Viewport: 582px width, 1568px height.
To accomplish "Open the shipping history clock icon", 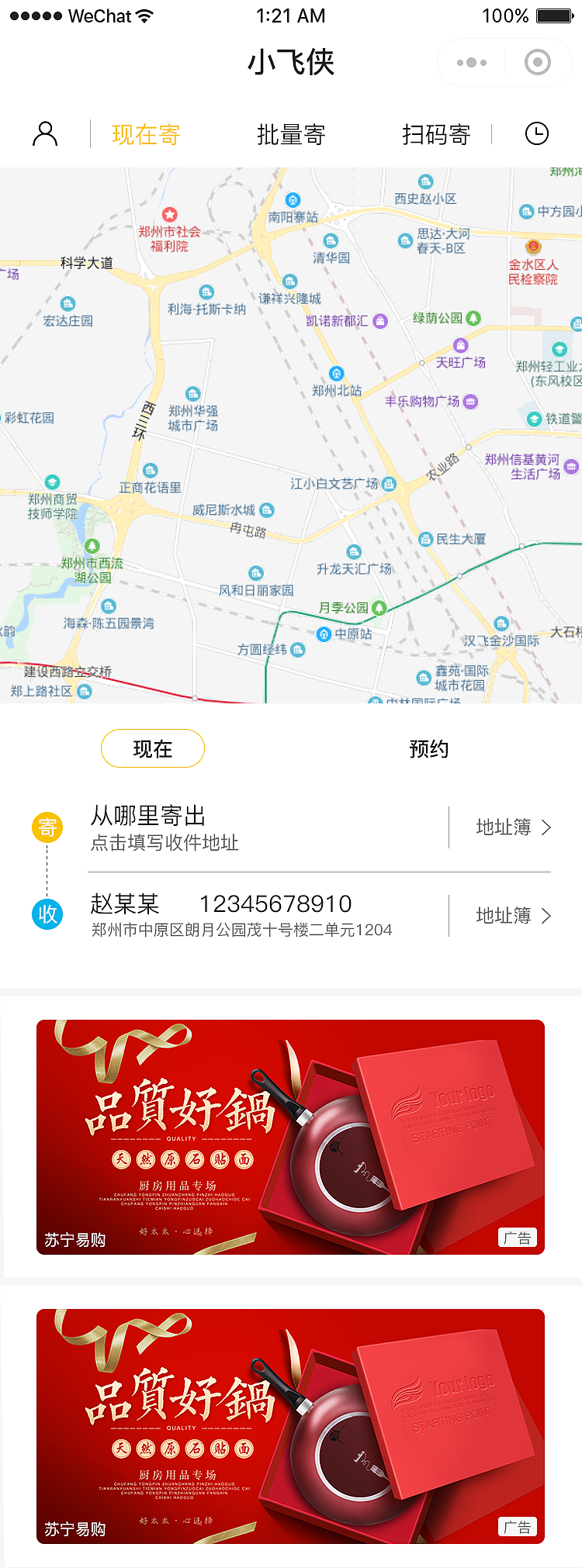I will coord(537,133).
